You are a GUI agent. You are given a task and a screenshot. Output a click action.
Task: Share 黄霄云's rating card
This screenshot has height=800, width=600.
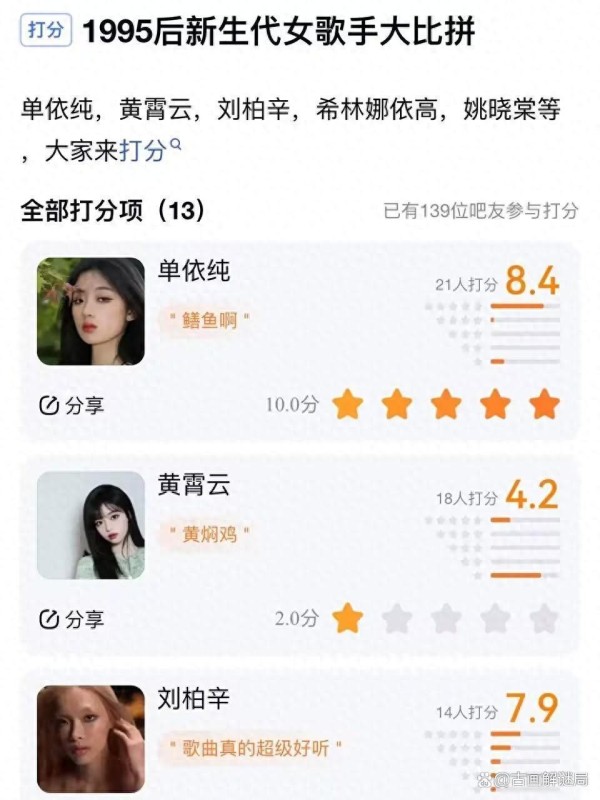70,619
